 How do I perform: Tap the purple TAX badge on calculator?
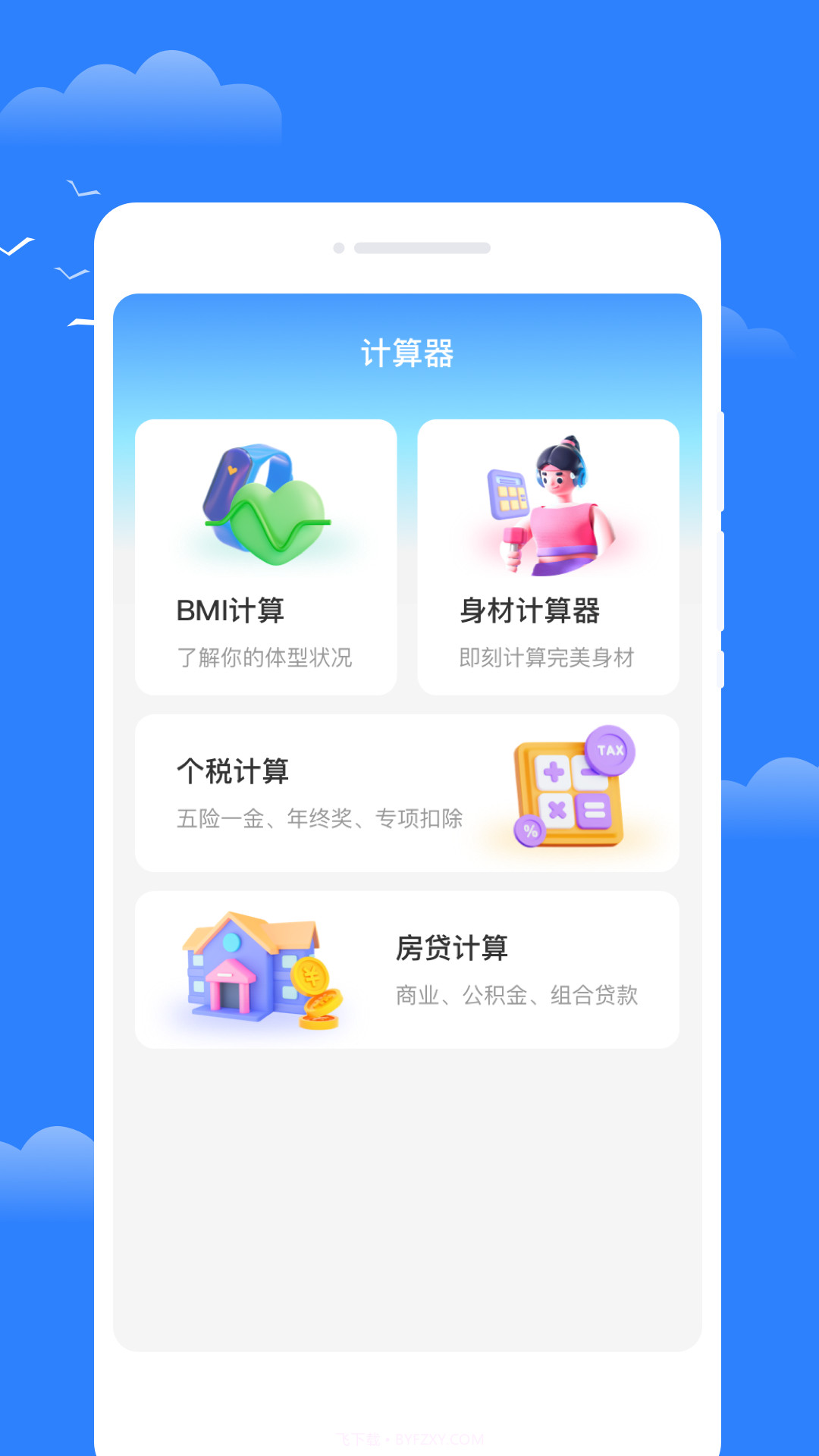coord(609,751)
